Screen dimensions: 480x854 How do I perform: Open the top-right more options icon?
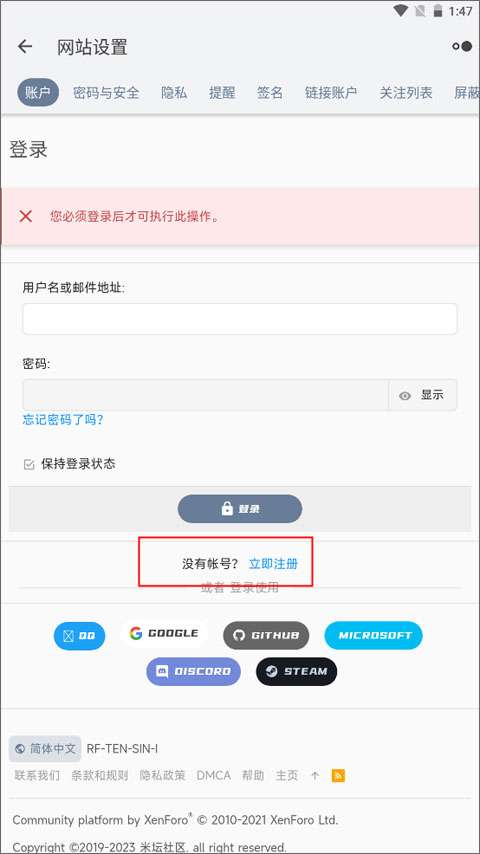tap(462, 47)
